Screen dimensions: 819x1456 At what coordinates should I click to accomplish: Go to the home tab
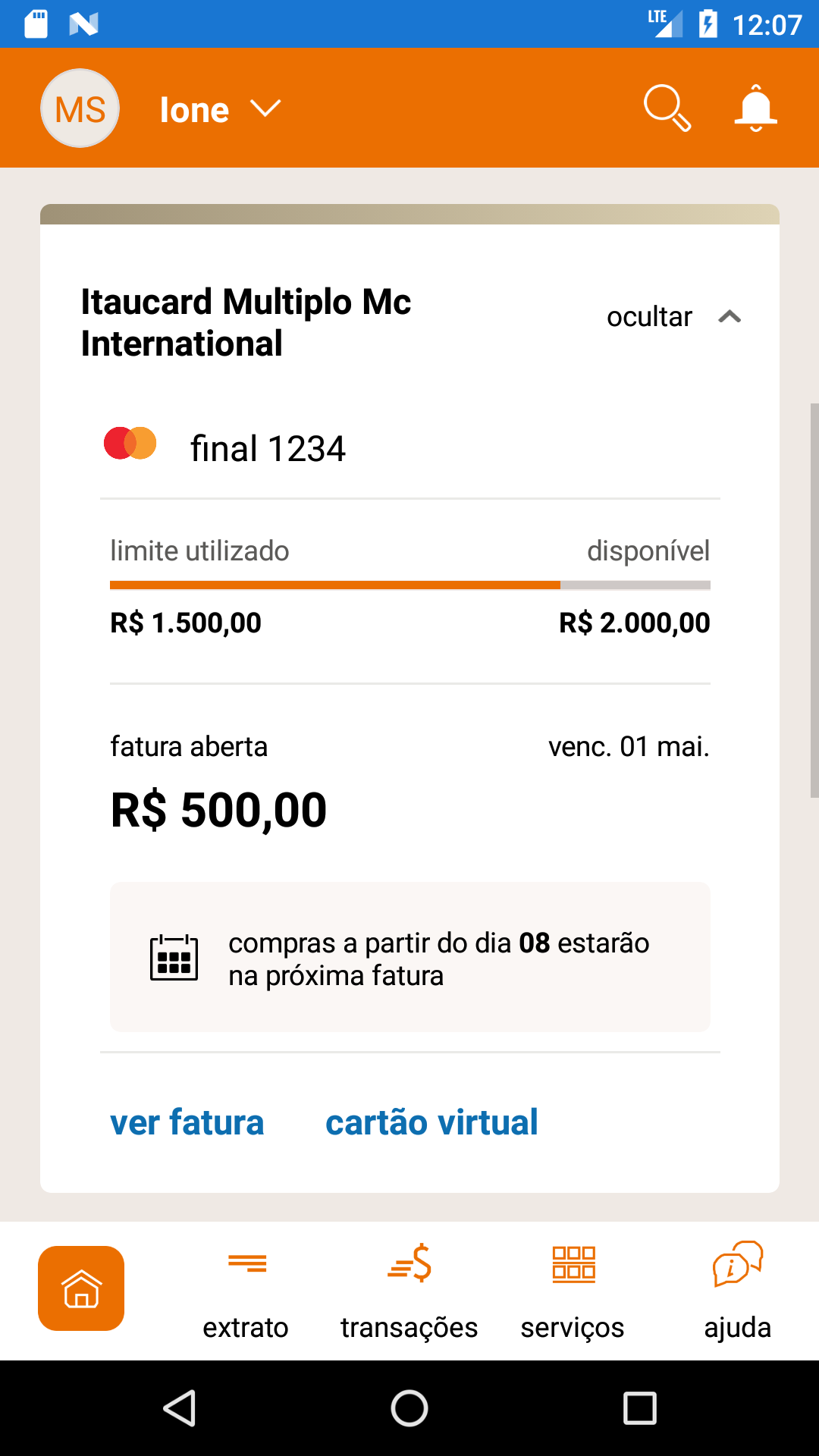coord(81,1288)
